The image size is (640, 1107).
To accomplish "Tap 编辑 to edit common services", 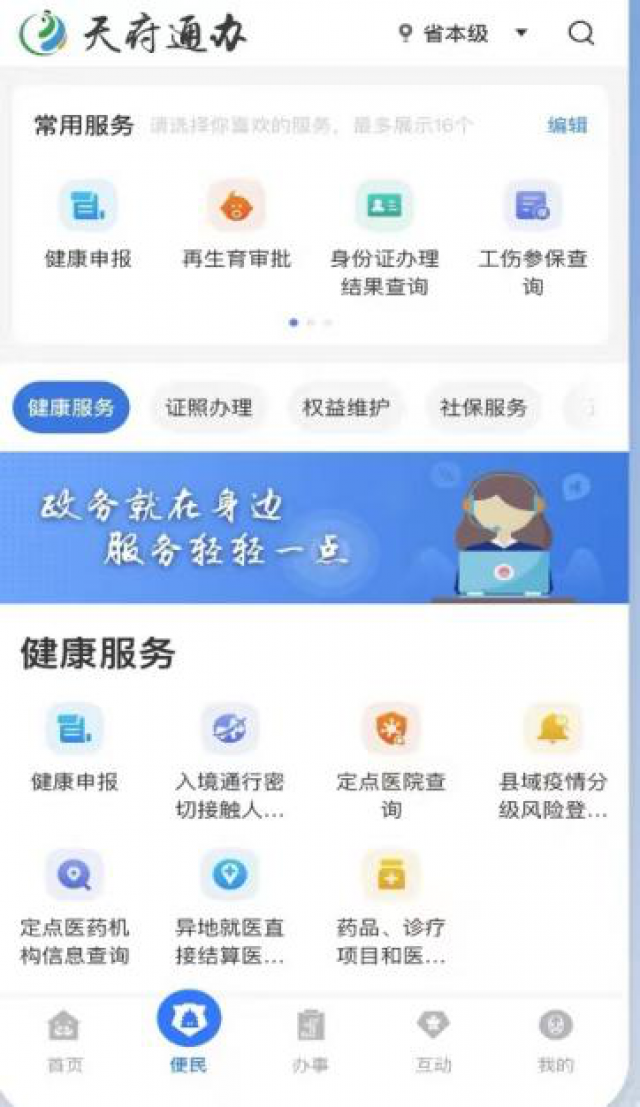I will (566, 125).
